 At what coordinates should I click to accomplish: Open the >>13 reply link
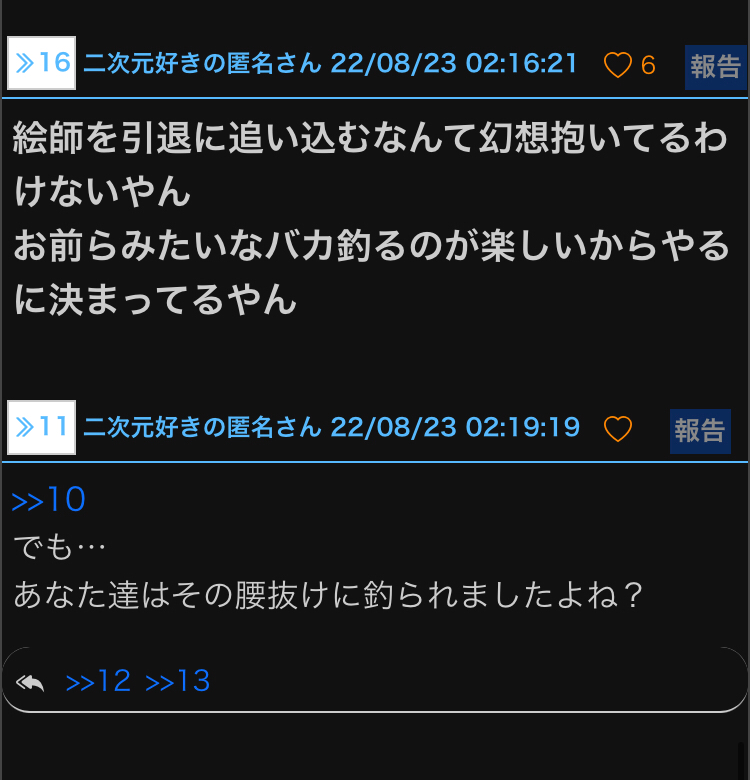[x=178, y=681]
